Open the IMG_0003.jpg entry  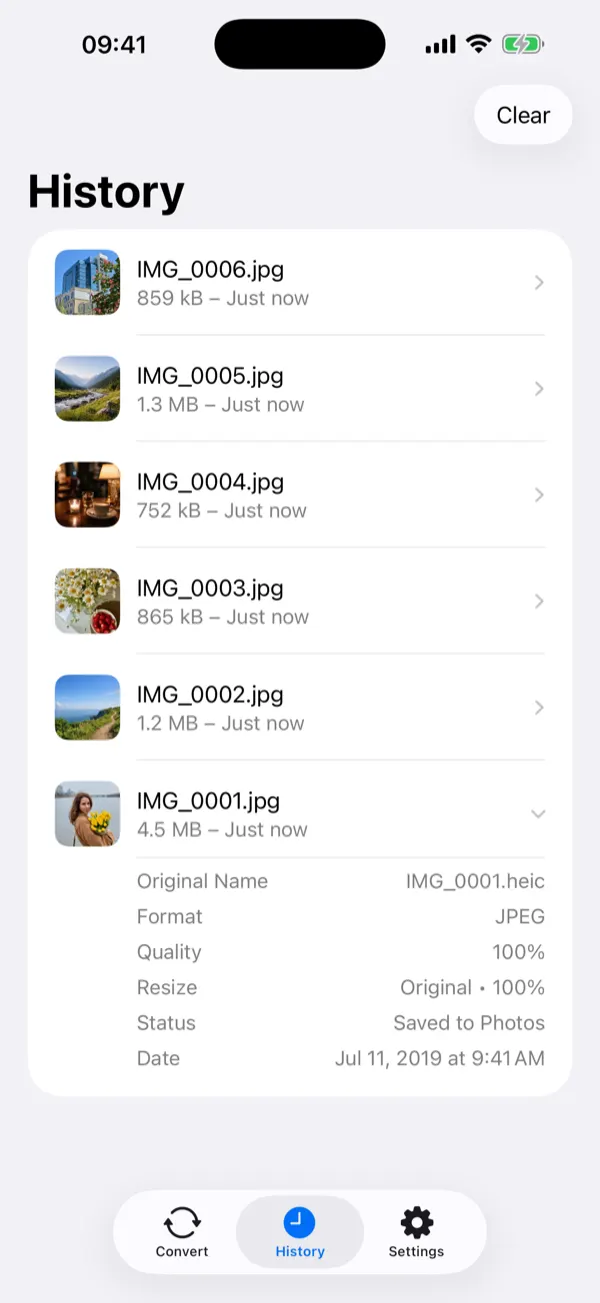click(300, 600)
